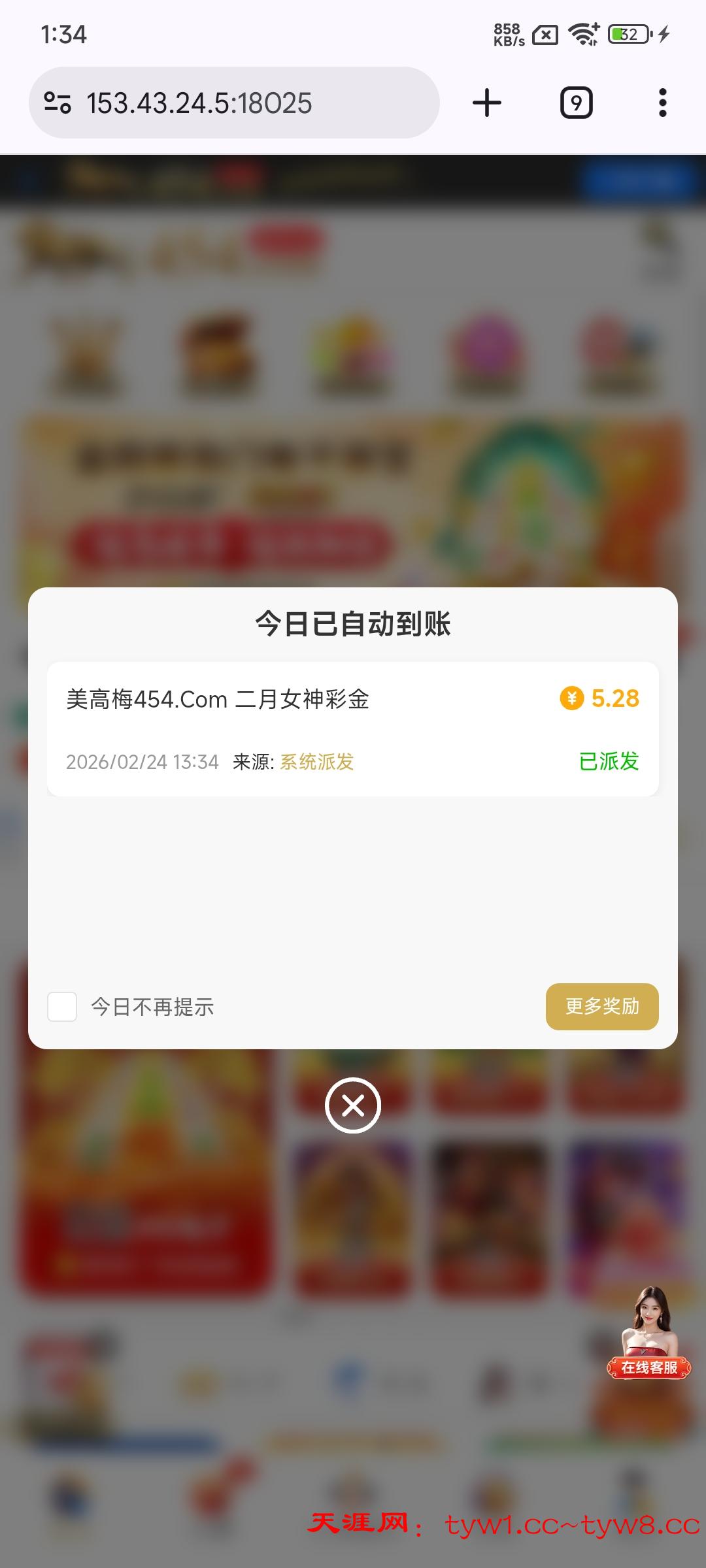Tap the 更多奖励 button
706x1568 pixels.
tap(601, 1007)
